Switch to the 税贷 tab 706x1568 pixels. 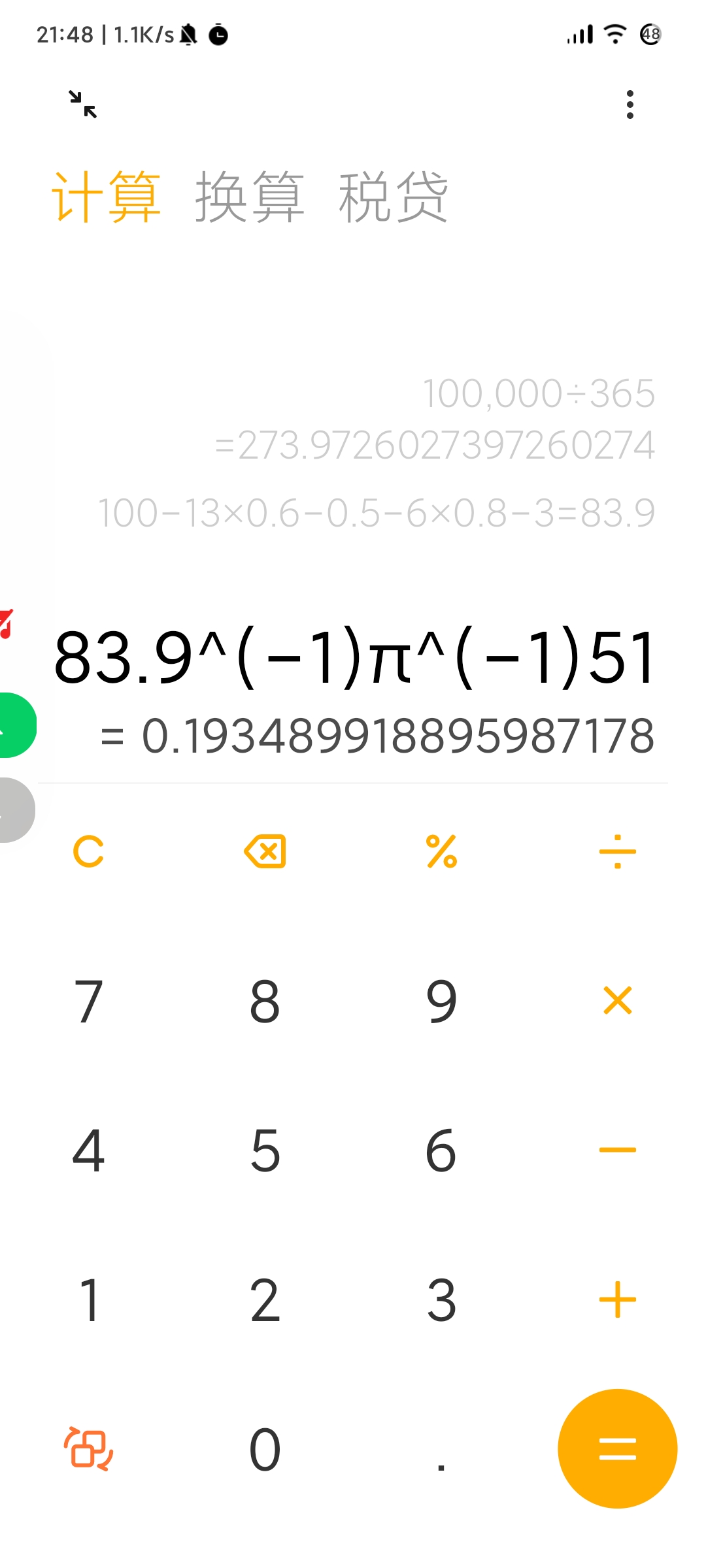tap(393, 197)
